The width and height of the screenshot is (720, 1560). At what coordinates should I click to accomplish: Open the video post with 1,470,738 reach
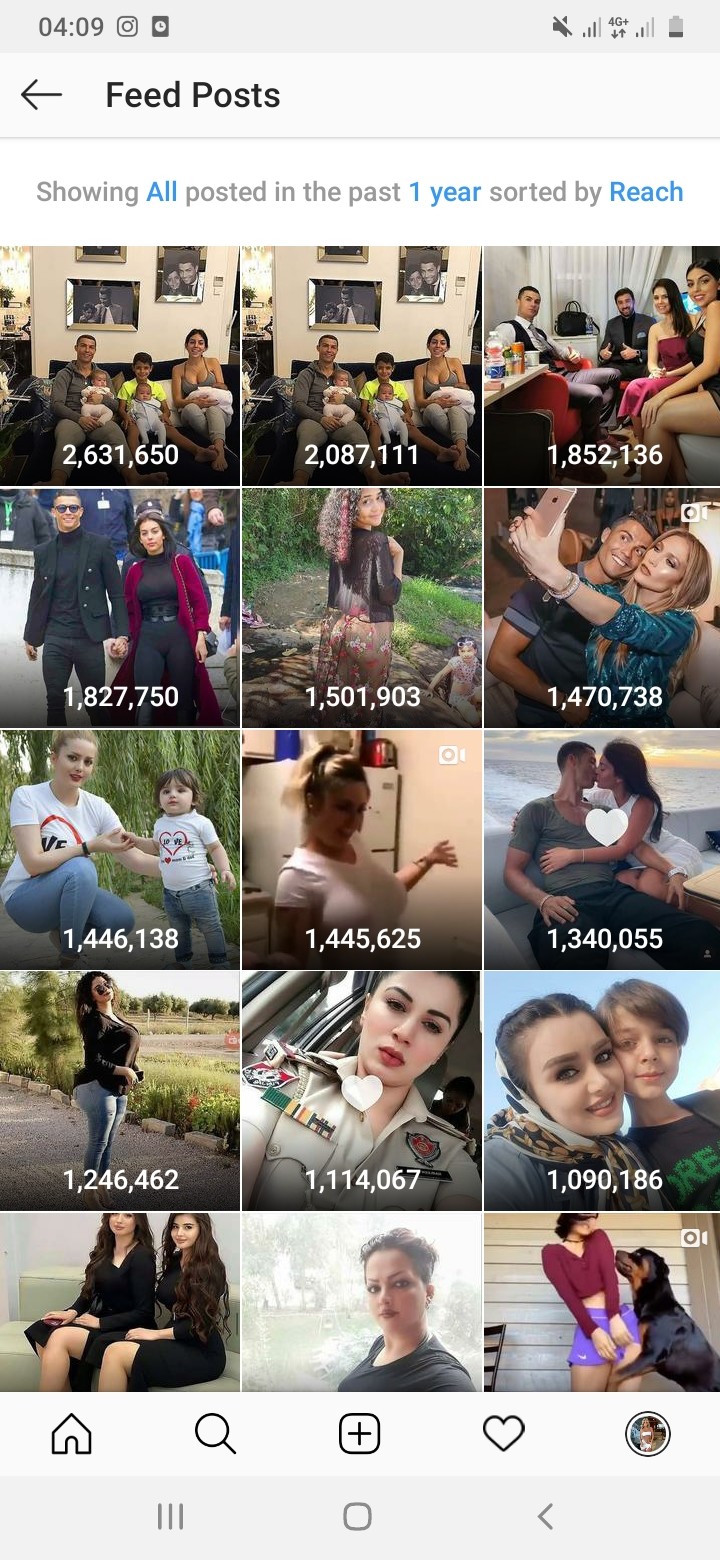[x=602, y=608]
